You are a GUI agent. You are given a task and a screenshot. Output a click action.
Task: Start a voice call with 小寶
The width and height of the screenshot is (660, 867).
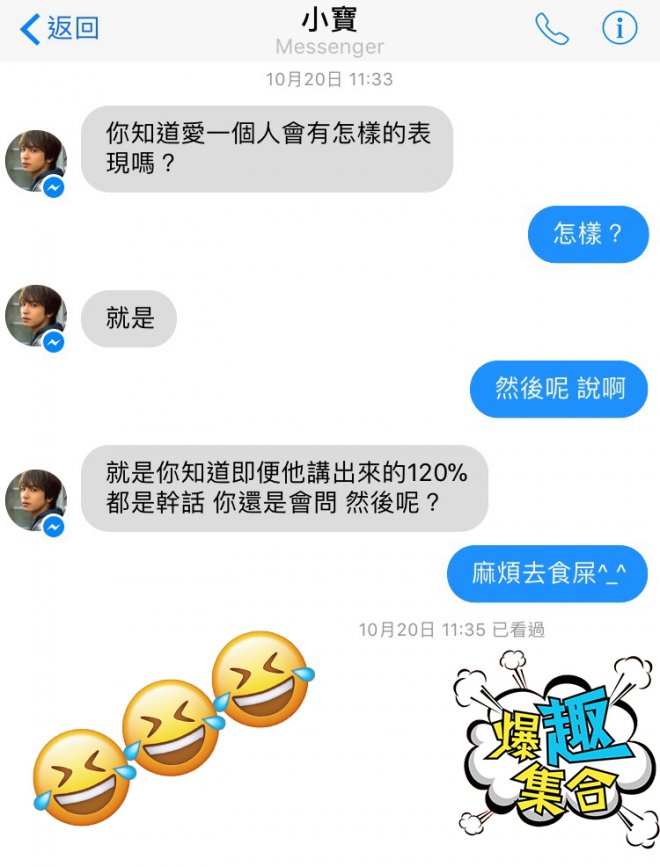click(x=551, y=29)
